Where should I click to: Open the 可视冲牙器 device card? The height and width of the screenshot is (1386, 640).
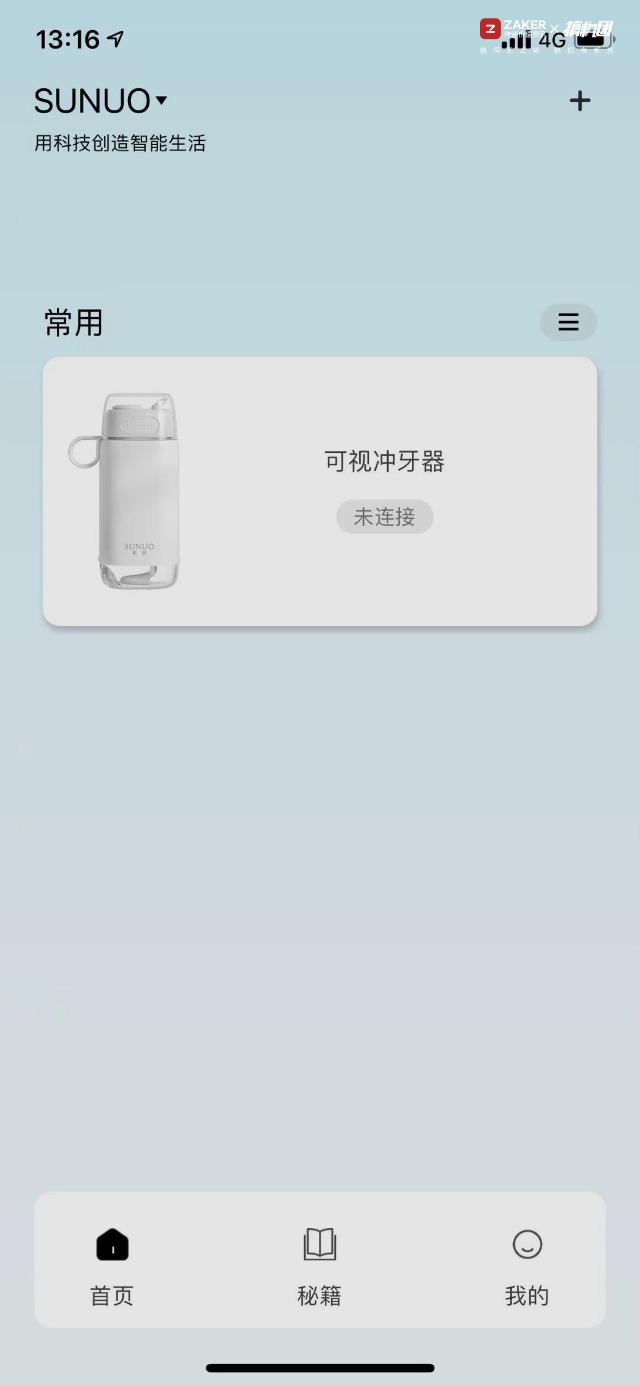point(320,491)
